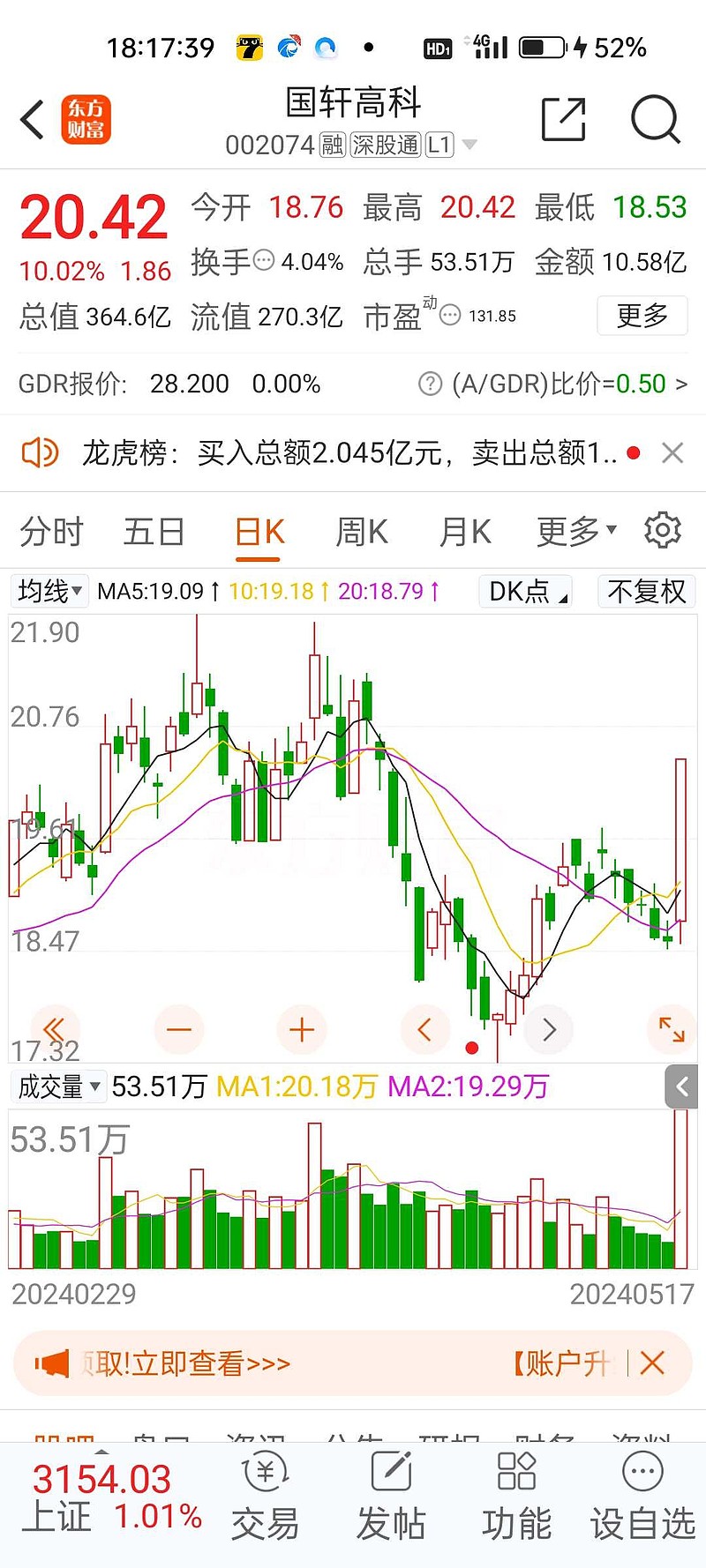The height and width of the screenshot is (1568, 706).
Task: Dismiss the promotional banner with the X
Action: pyautogui.click(x=652, y=1363)
